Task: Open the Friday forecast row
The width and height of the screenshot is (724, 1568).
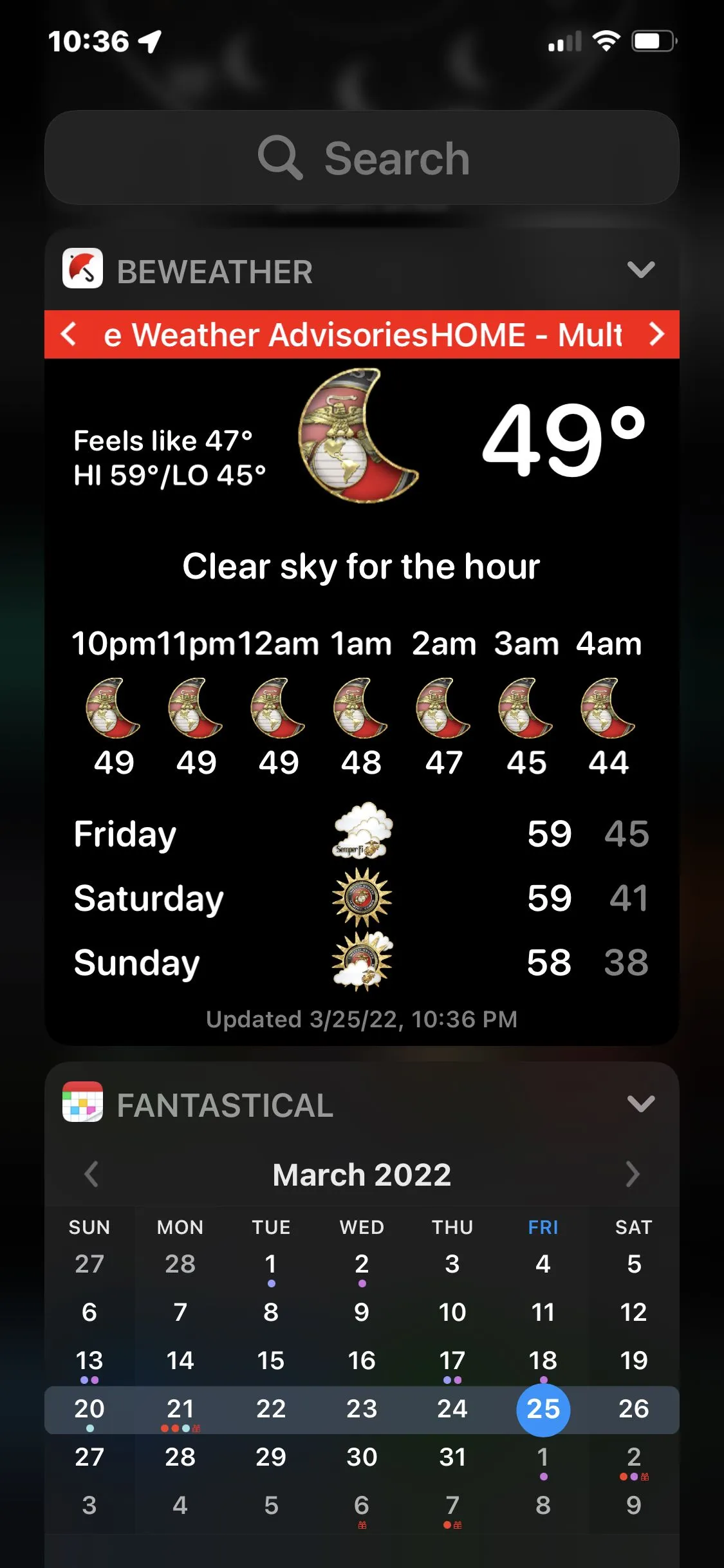Action: click(x=362, y=834)
